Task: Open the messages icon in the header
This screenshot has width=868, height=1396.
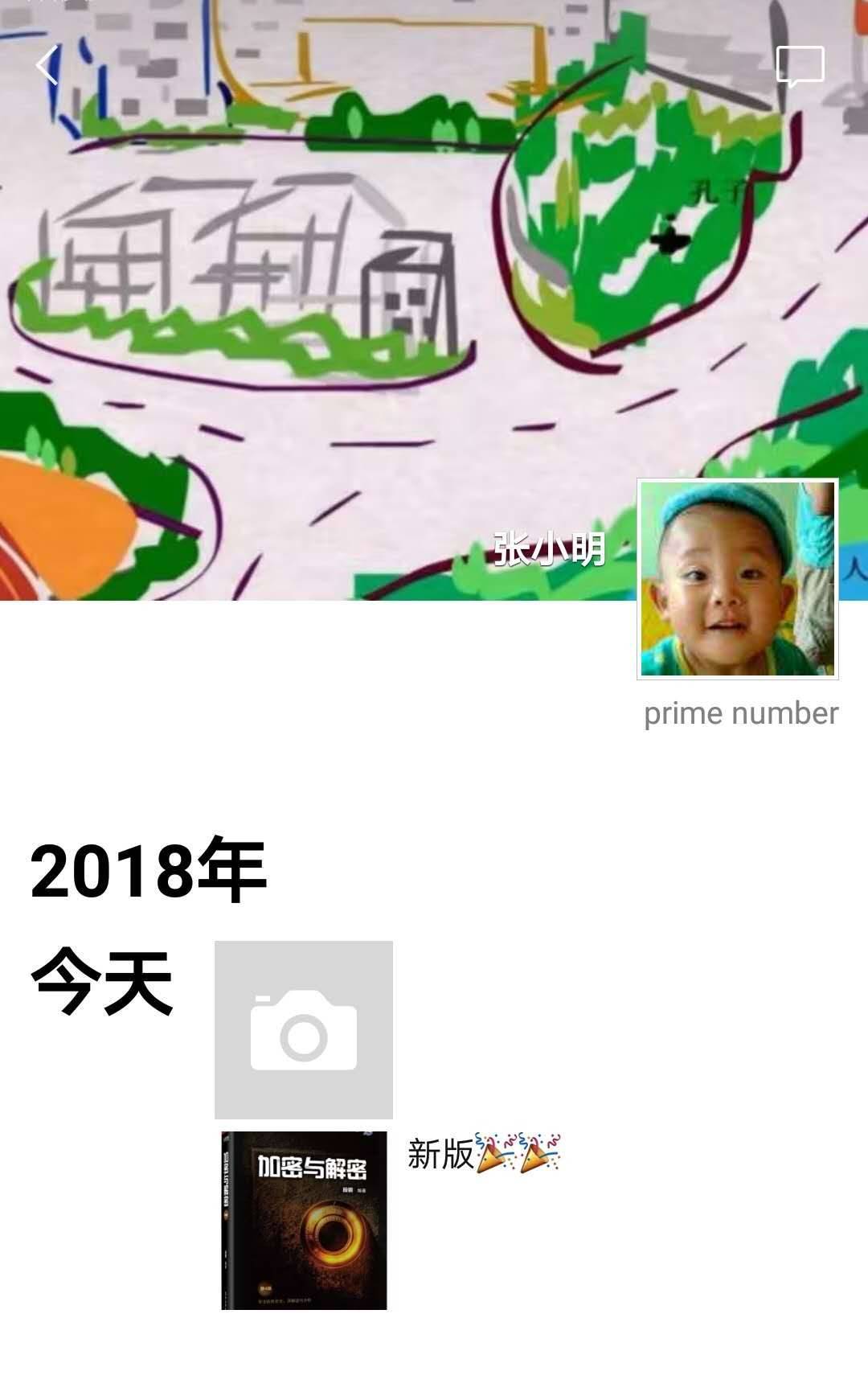Action: [x=800, y=66]
